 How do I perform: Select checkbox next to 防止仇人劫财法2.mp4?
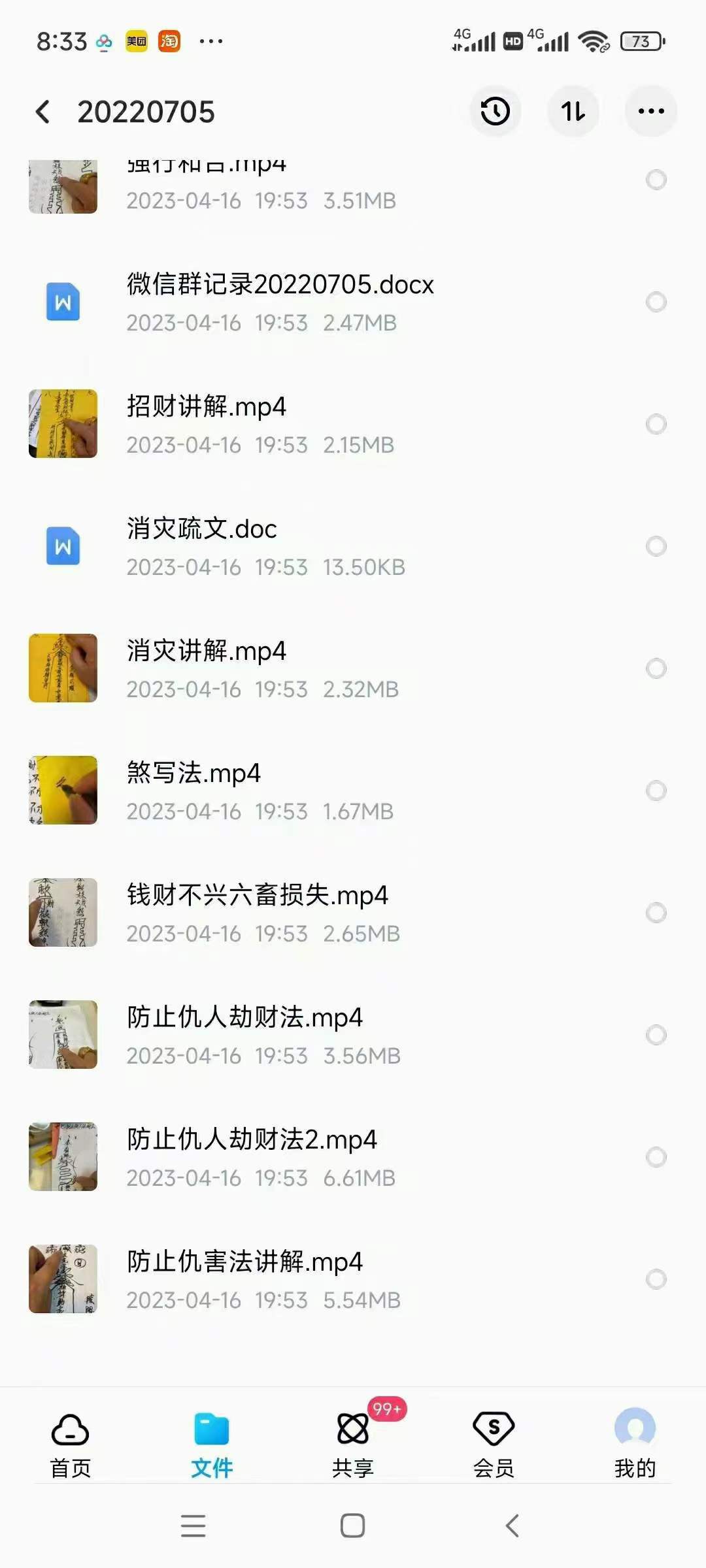[x=656, y=1156]
